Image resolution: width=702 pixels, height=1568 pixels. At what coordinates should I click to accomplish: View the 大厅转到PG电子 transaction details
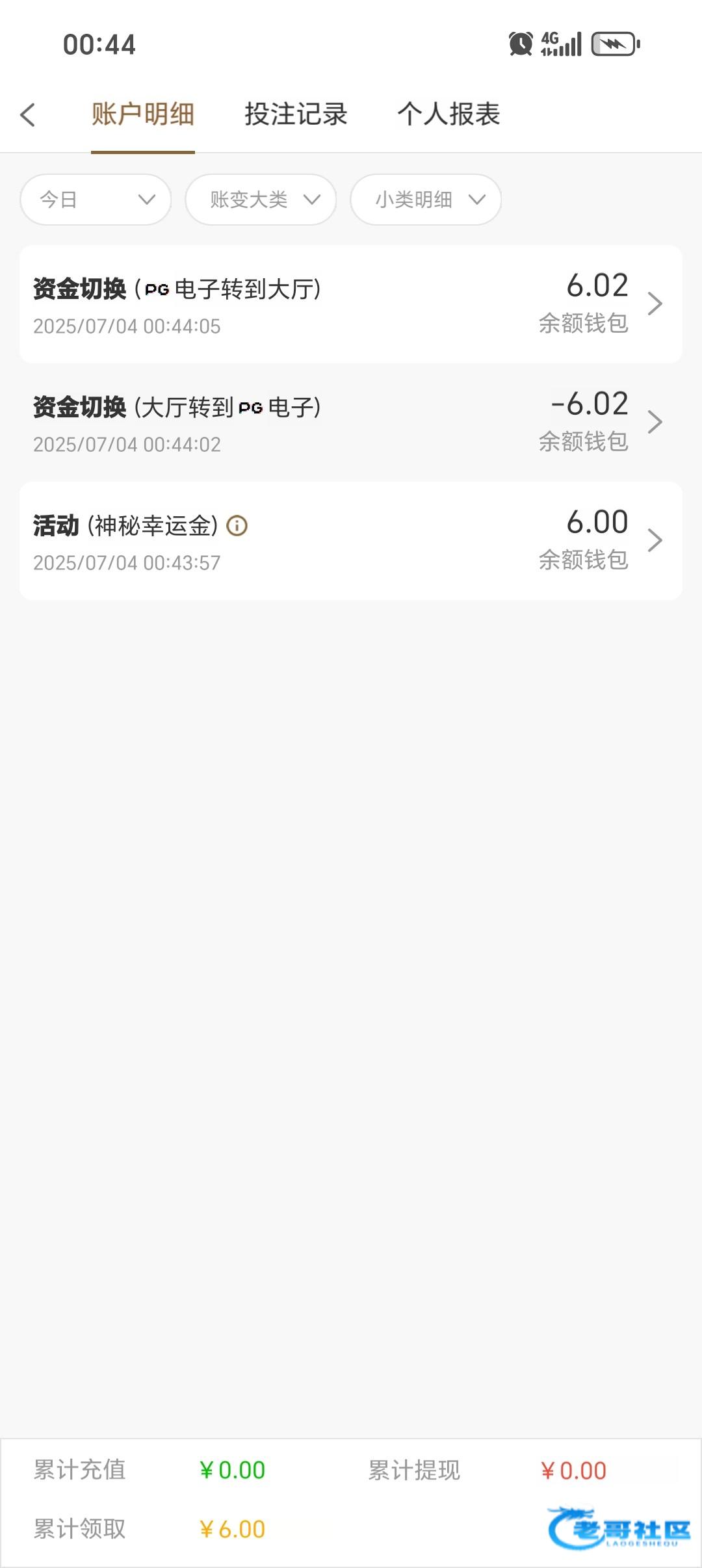(x=351, y=423)
